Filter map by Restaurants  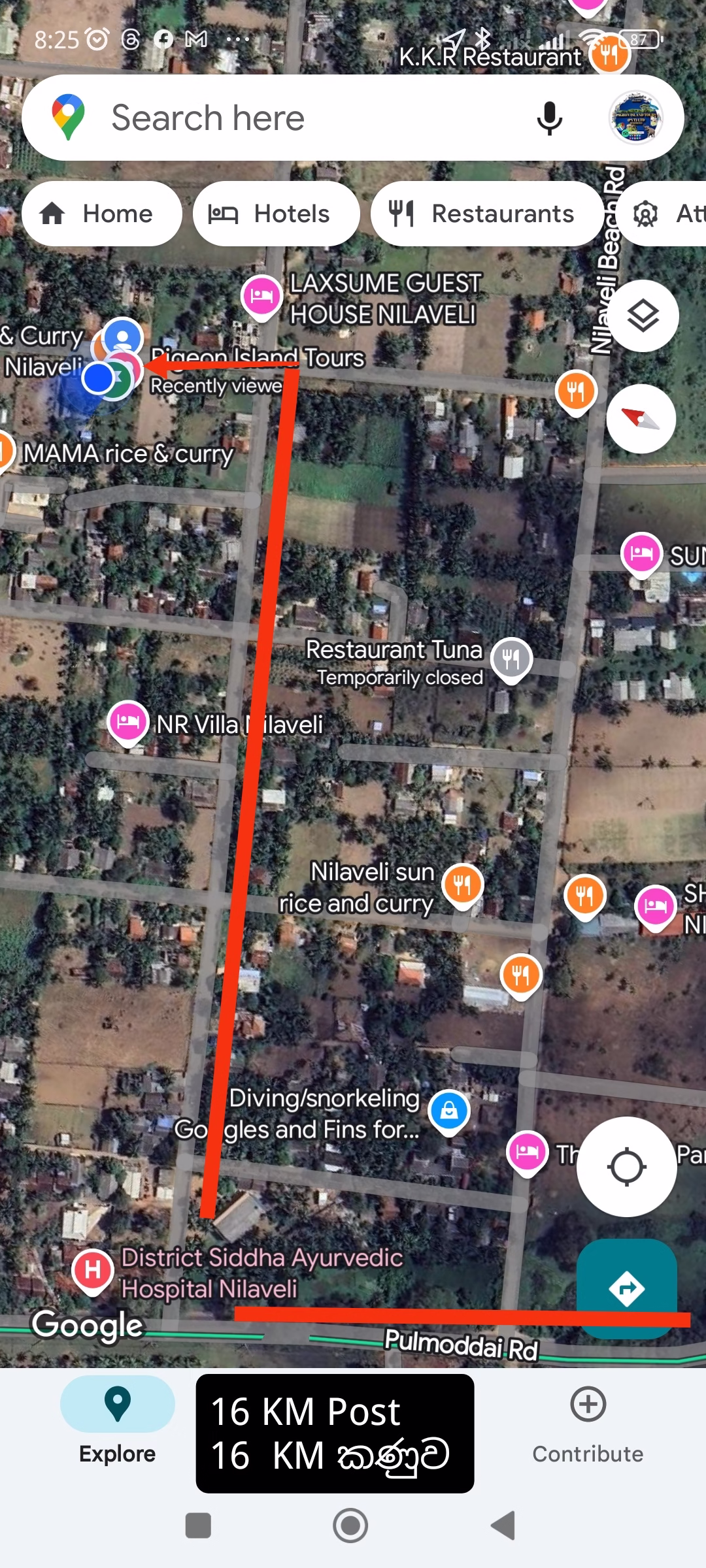pyautogui.click(x=486, y=214)
